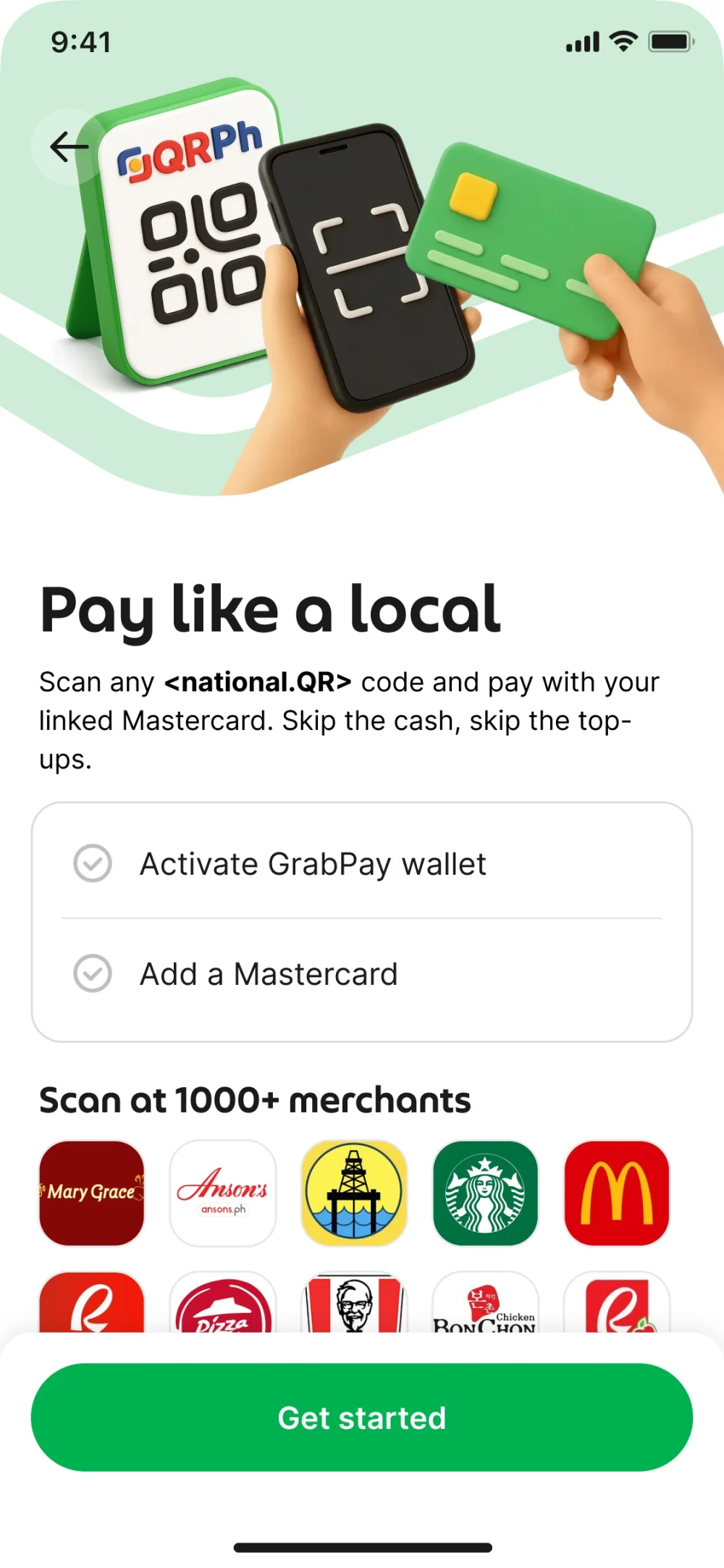This screenshot has height=1568, width=724.
Task: Open Activate GrabPay wallet step
Action: pyautogui.click(x=313, y=863)
